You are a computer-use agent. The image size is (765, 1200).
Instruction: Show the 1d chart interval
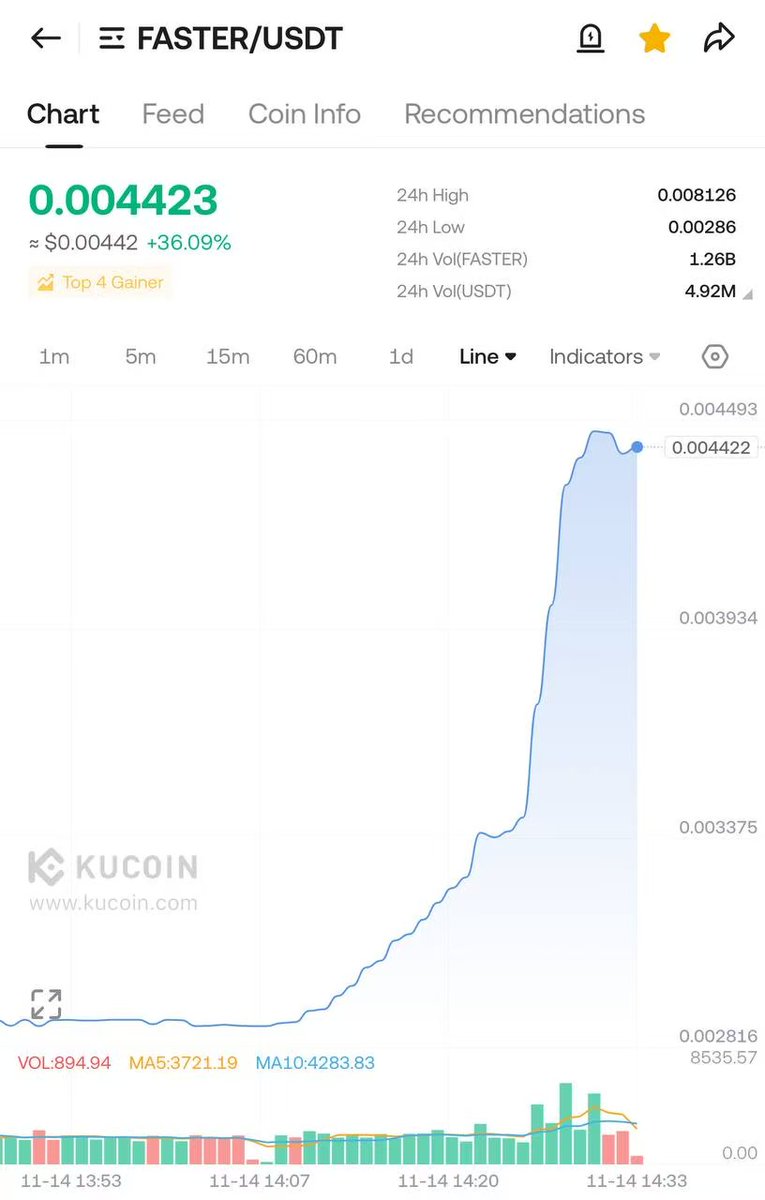coord(401,357)
